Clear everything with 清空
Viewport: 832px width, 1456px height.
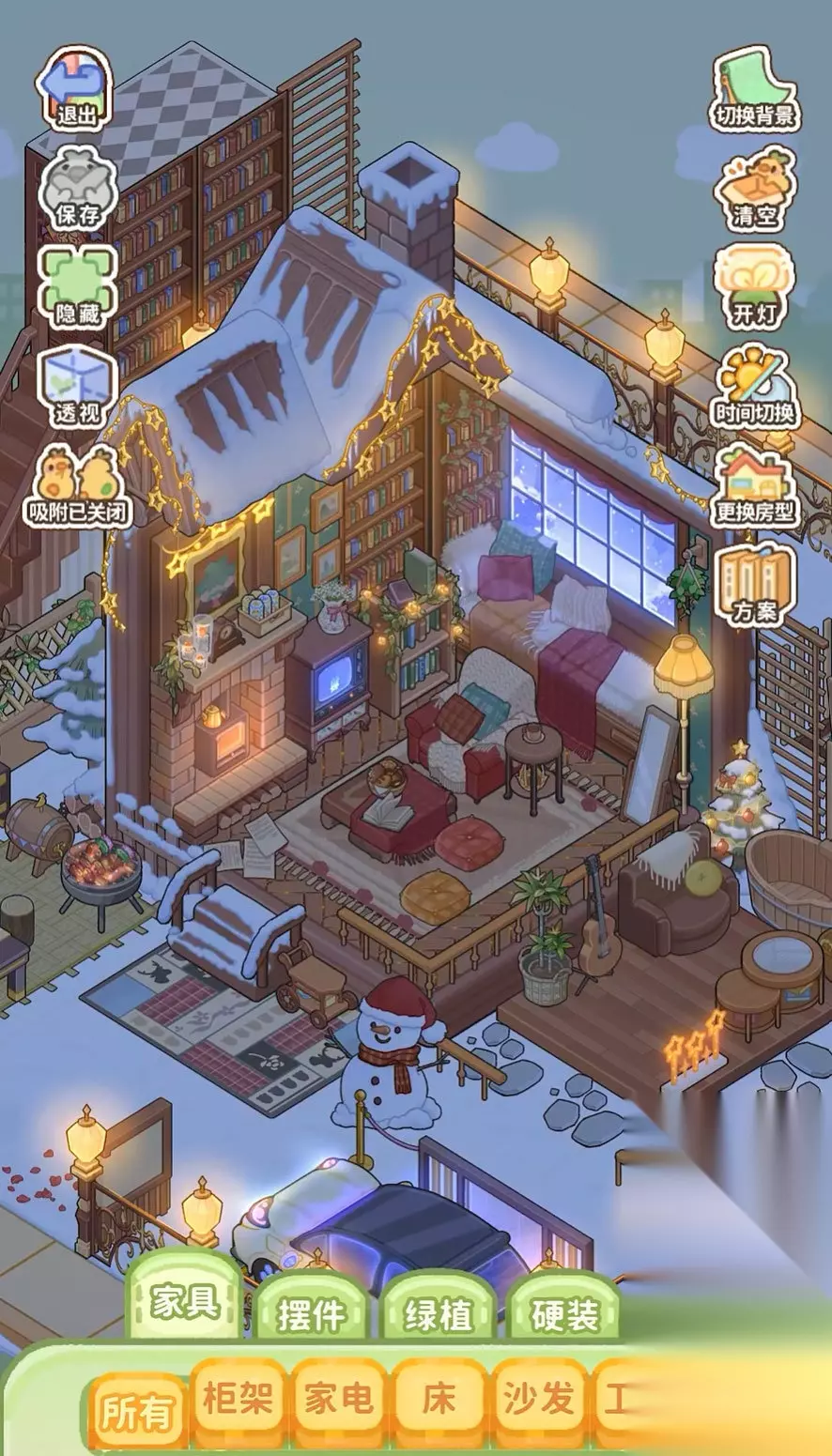(x=755, y=188)
